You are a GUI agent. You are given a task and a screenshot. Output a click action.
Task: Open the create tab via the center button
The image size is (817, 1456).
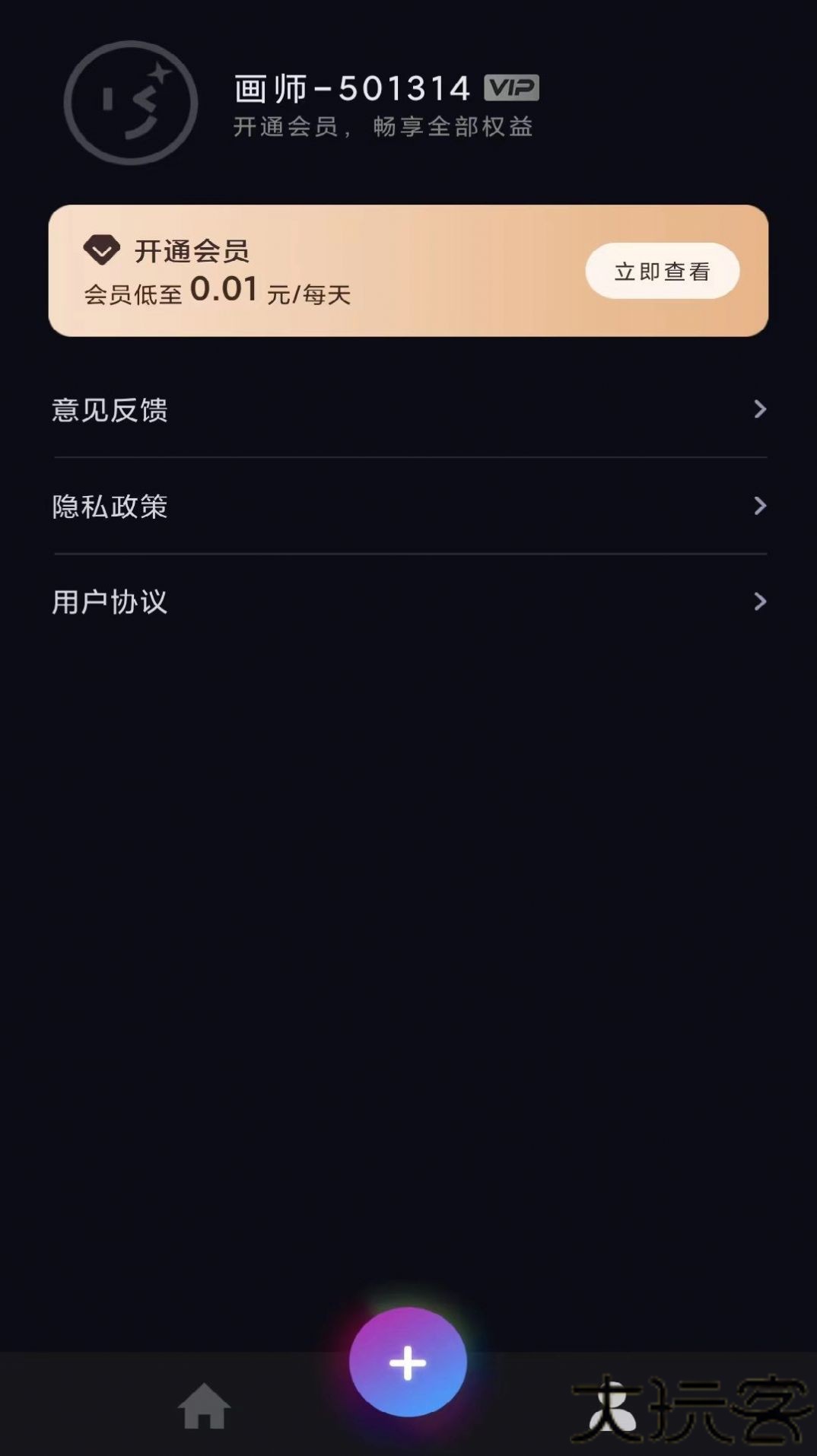pyautogui.click(x=408, y=1363)
